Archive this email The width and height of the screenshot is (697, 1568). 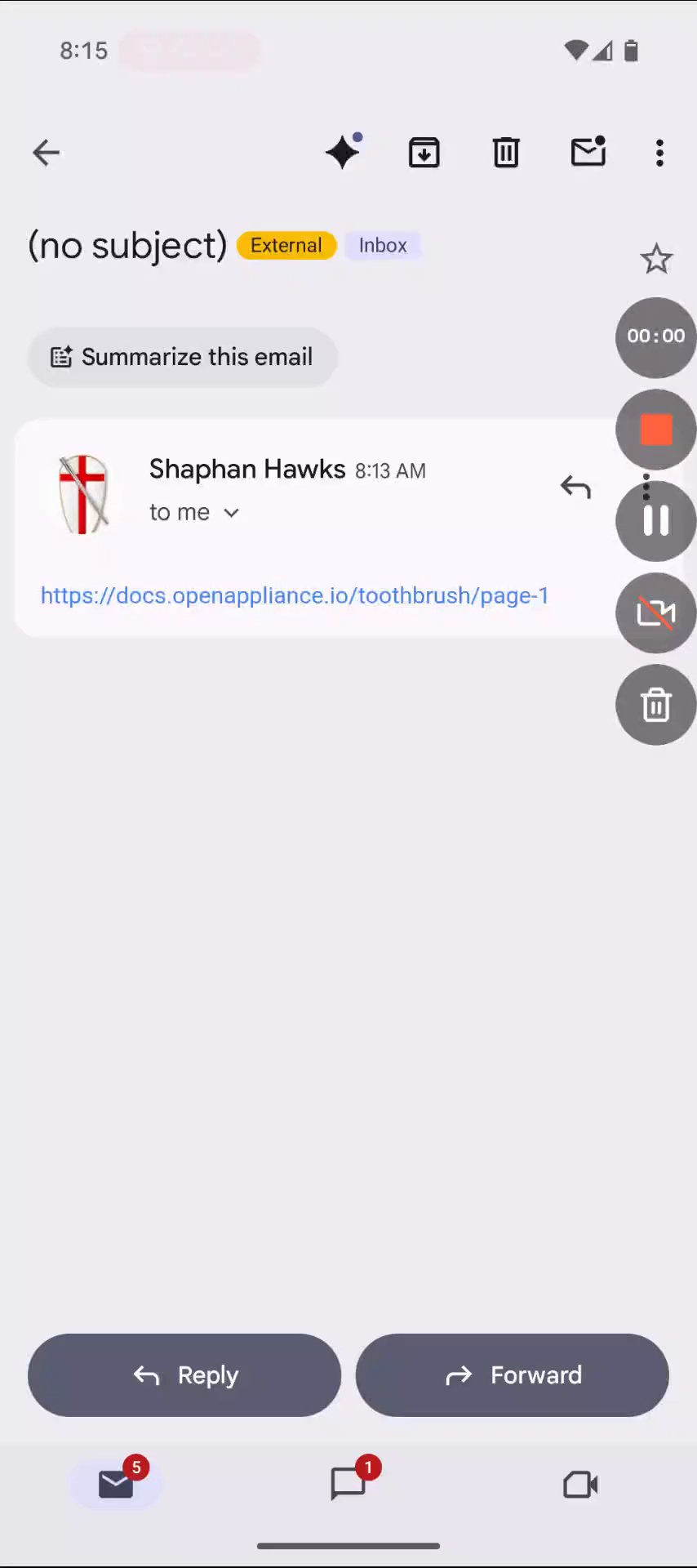(424, 153)
